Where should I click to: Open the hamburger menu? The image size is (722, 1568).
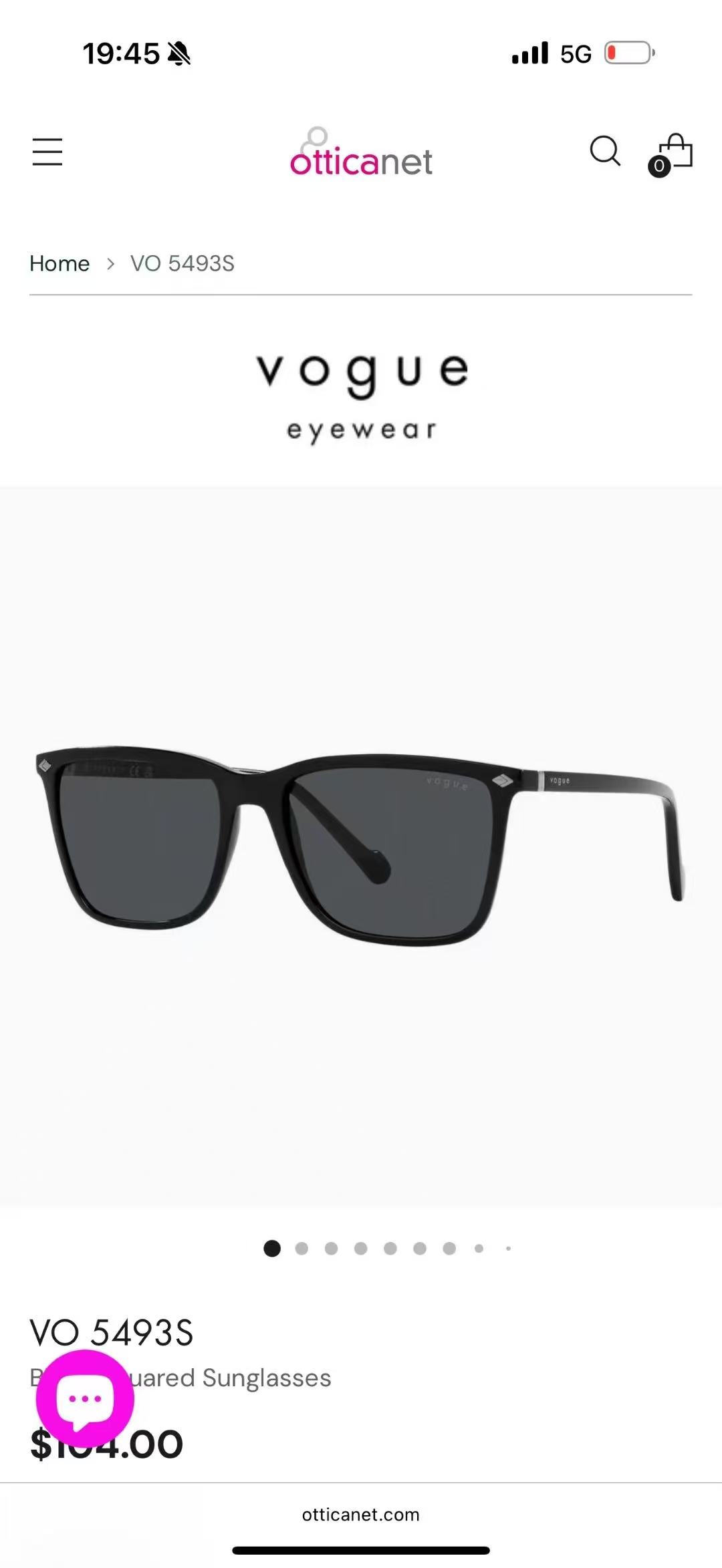click(47, 152)
